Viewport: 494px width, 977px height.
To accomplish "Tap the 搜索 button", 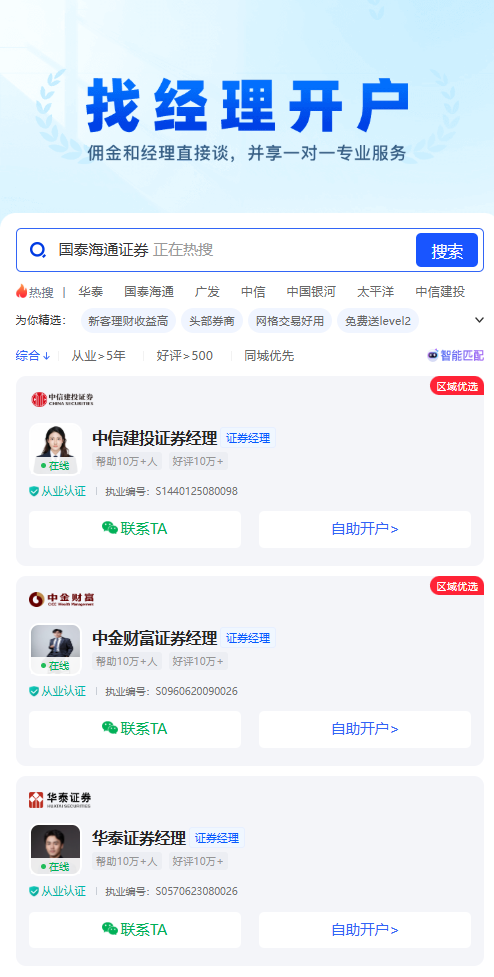I will [447, 250].
